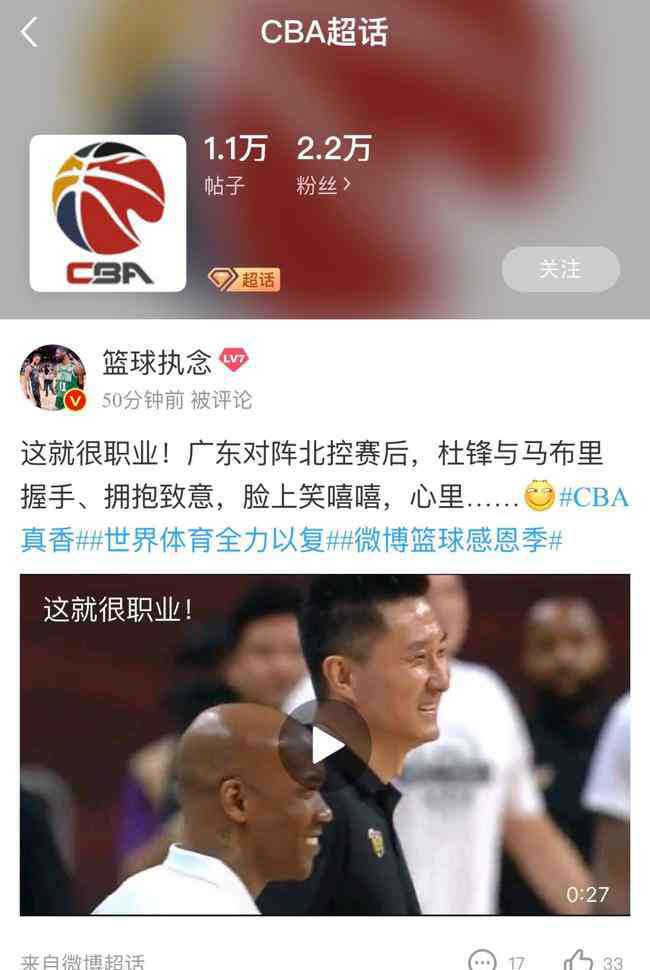Image resolution: width=650 pixels, height=970 pixels.
Task: Open the 篮球执念 username link
Action: (x=158, y=361)
